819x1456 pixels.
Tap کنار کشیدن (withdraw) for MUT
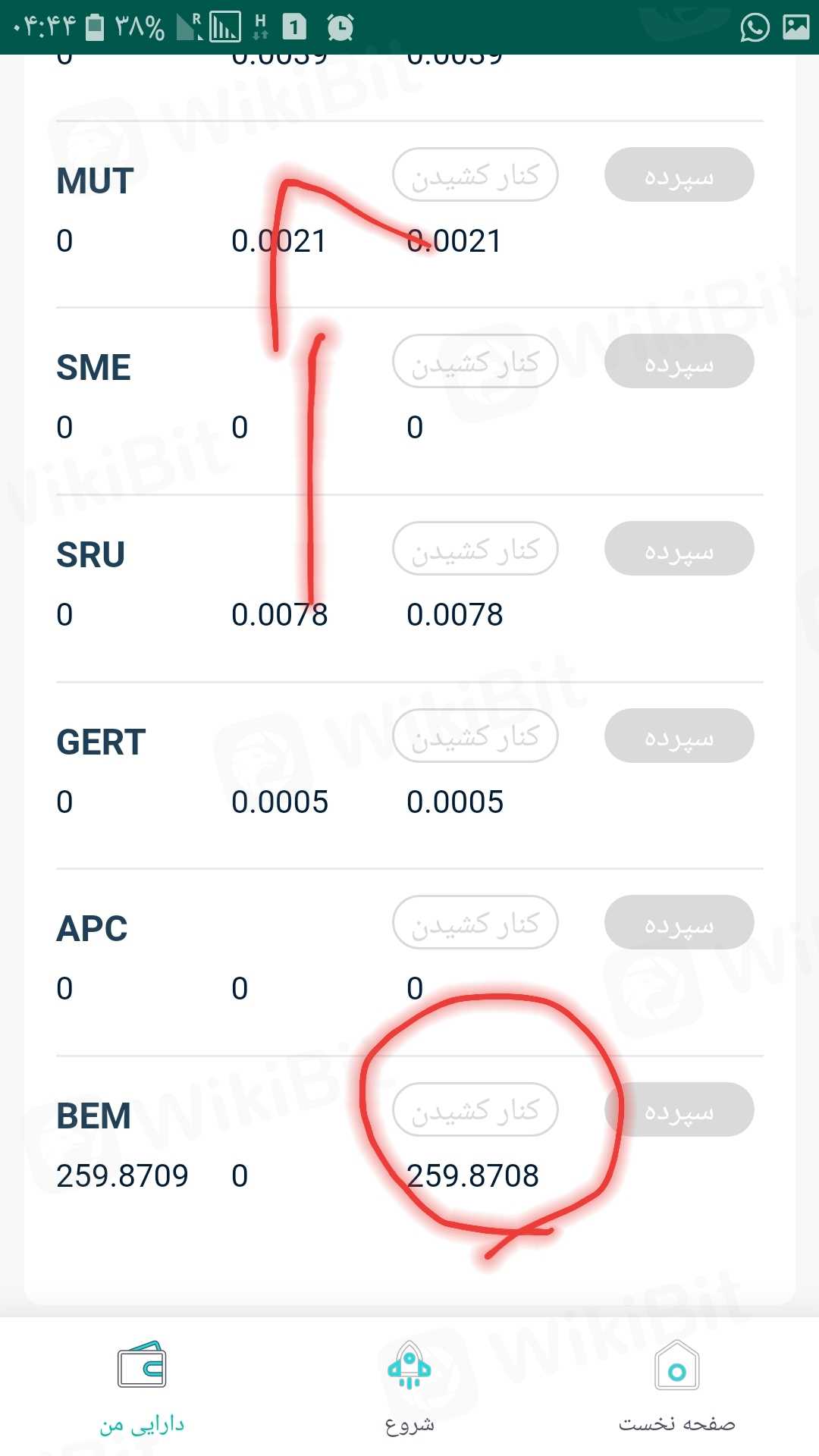click(475, 175)
